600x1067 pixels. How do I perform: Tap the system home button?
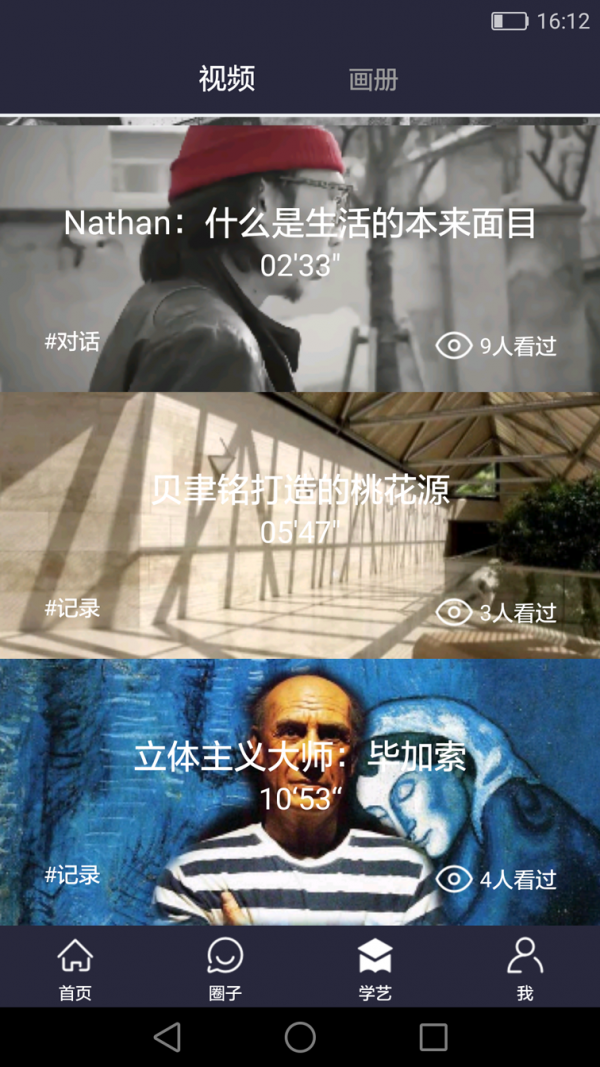(300, 1037)
